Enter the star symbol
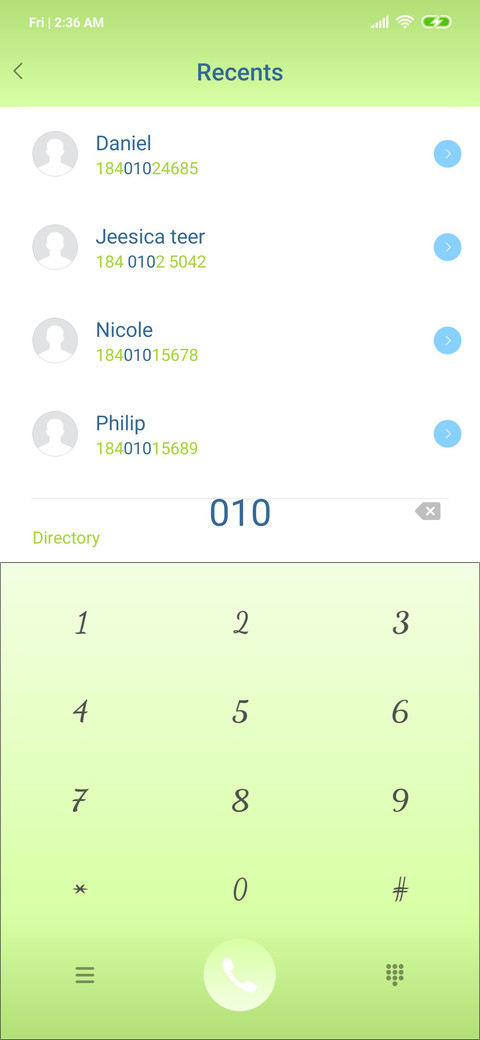This screenshot has height=1040, width=480. (80, 890)
